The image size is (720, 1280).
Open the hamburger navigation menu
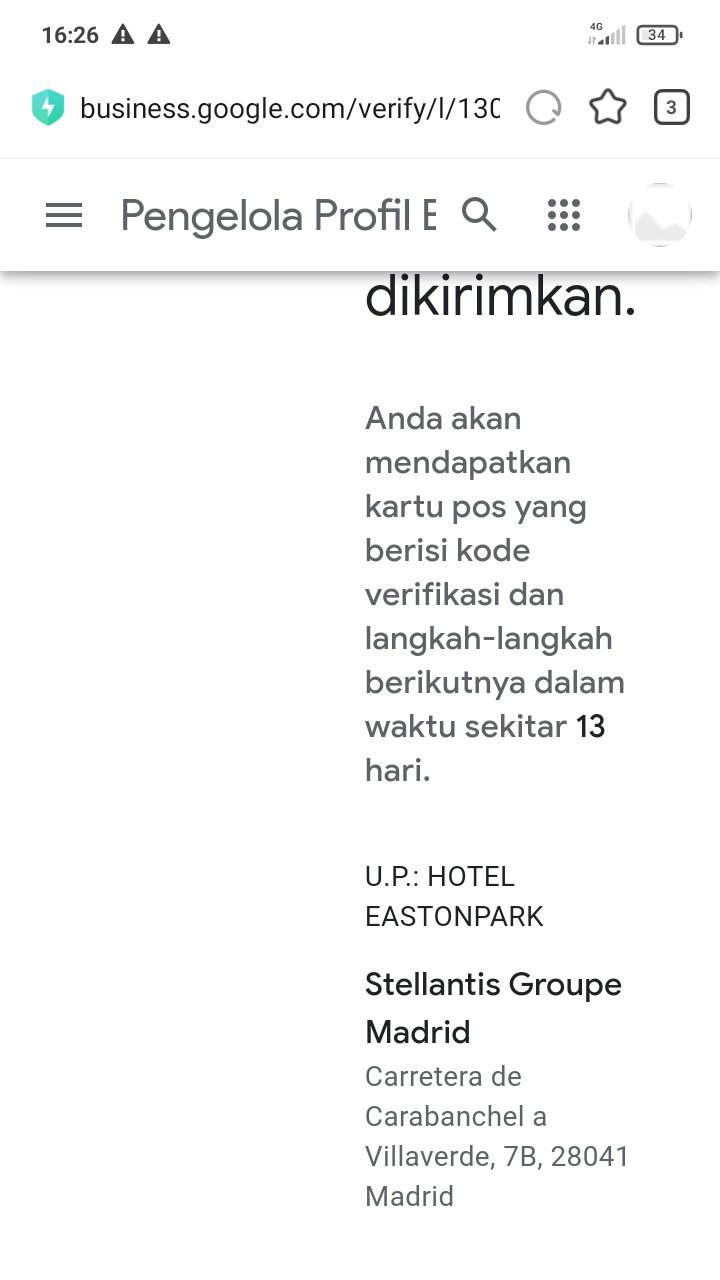tap(64, 215)
